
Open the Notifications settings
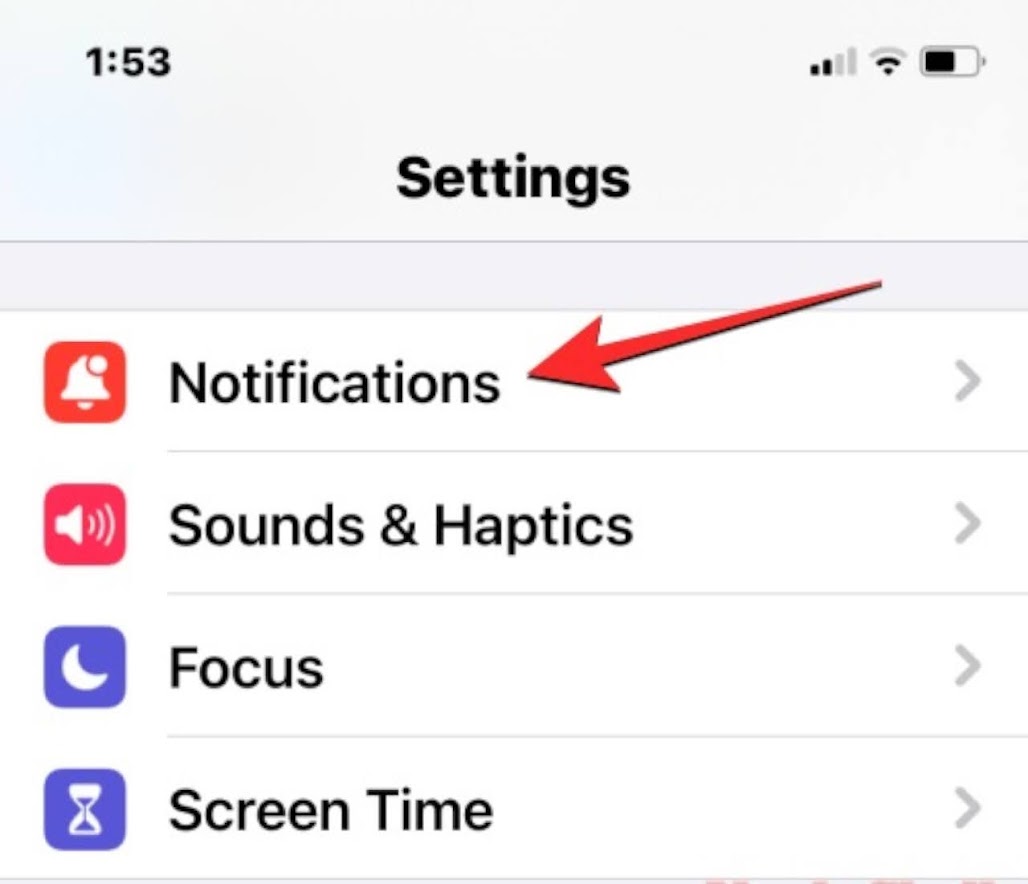334,382
